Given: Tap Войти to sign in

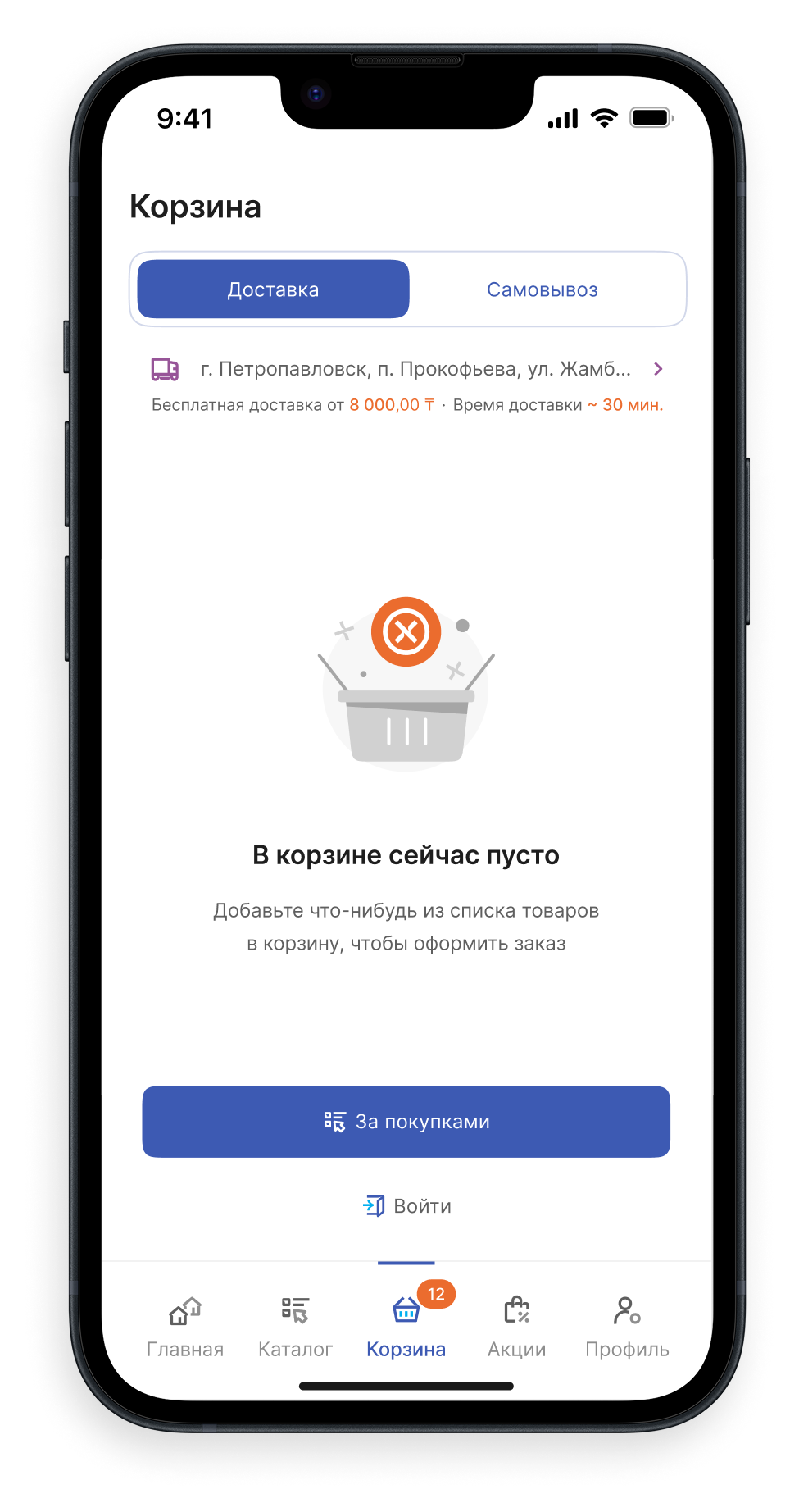Looking at the screenshot, I should (x=407, y=1206).
